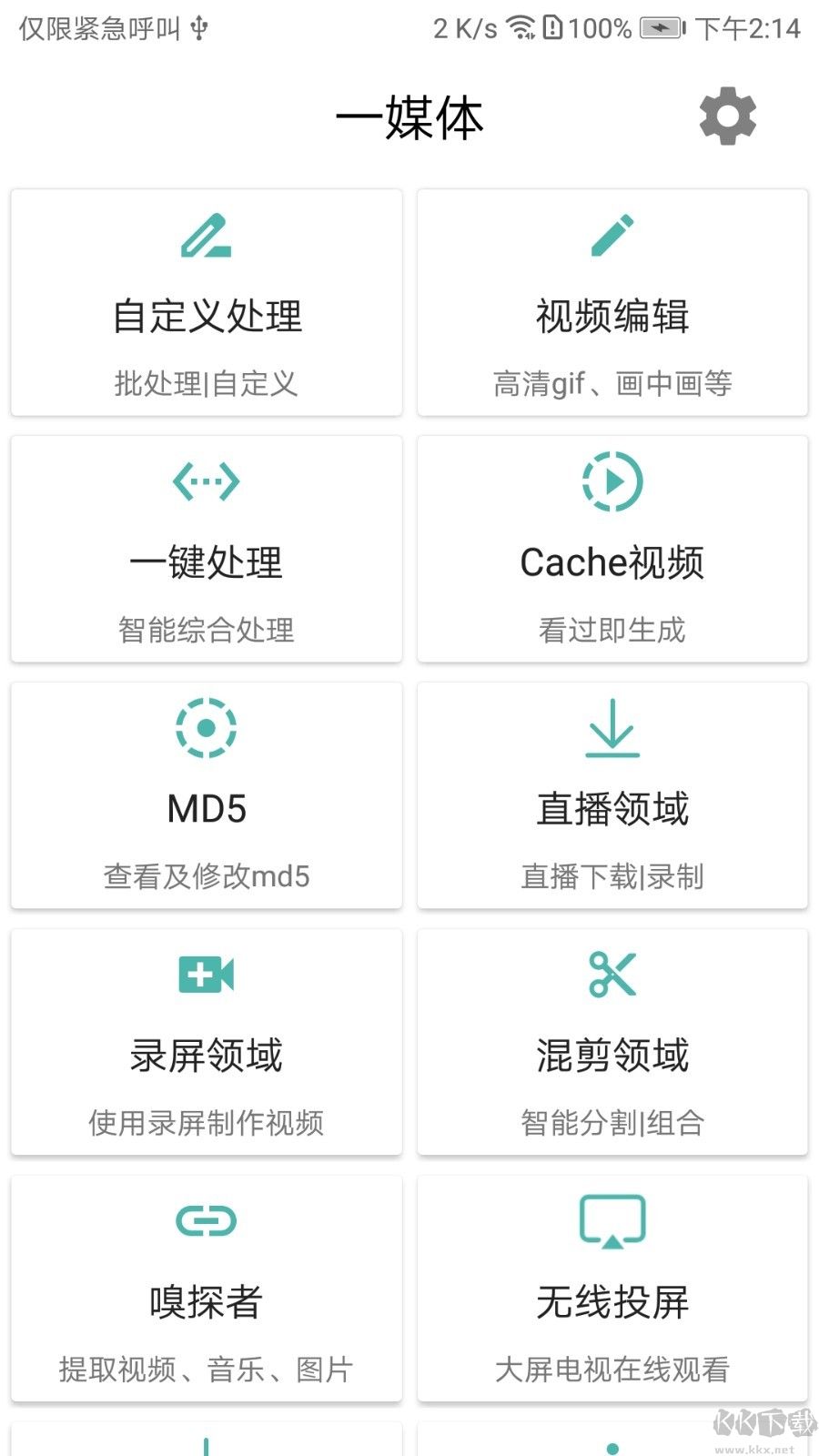Open the 直播领域 live streaming card

612,794
